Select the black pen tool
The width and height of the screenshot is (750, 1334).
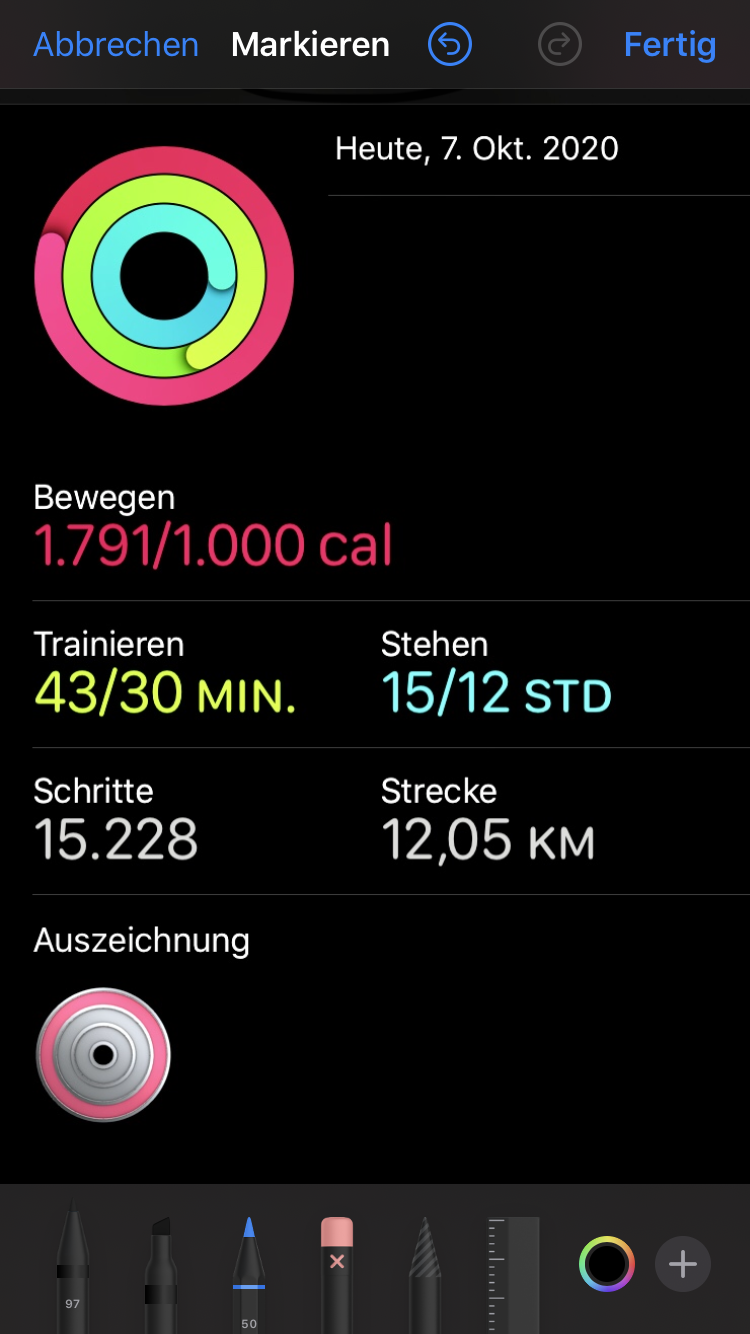coord(73,1270)
